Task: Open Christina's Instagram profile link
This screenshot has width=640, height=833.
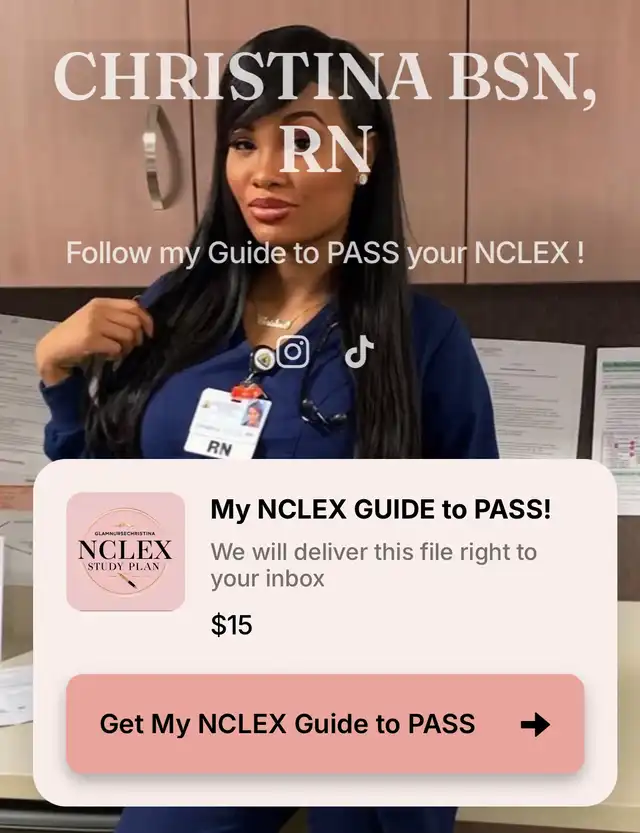Action: (x=292, y=352)
